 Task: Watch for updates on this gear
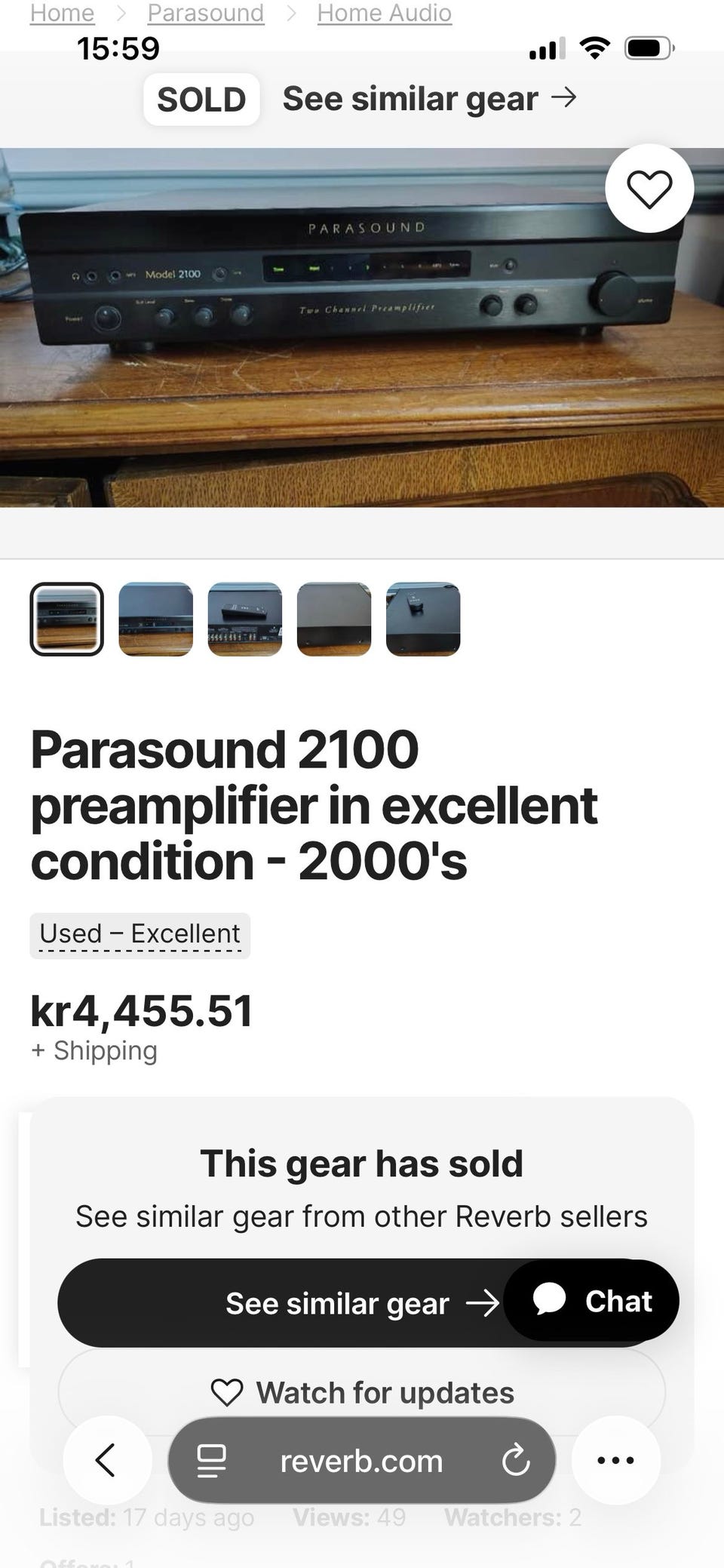[x=362, y=1392]
